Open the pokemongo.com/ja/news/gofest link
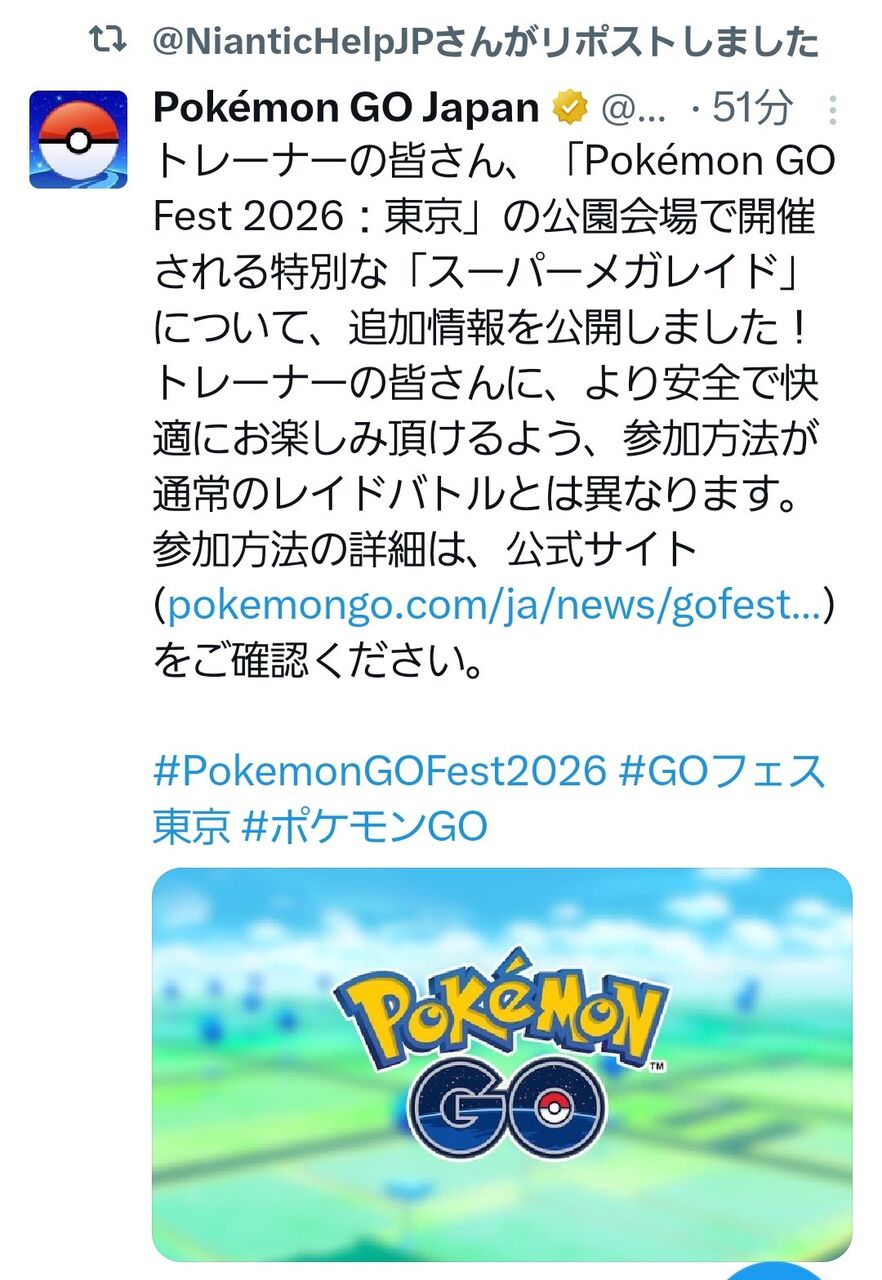882x1280 pixels. pos(495,606)
